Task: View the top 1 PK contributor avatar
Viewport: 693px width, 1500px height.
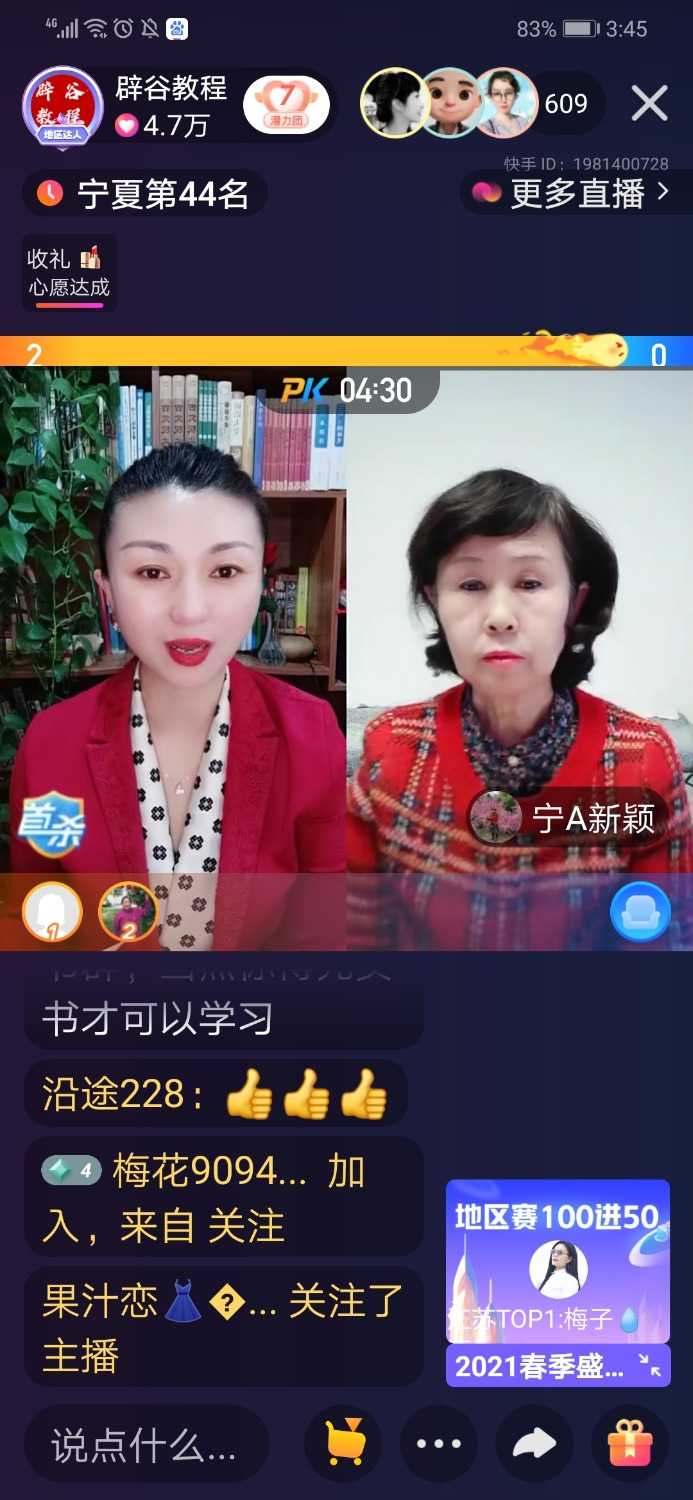Action: coord(52,911)
